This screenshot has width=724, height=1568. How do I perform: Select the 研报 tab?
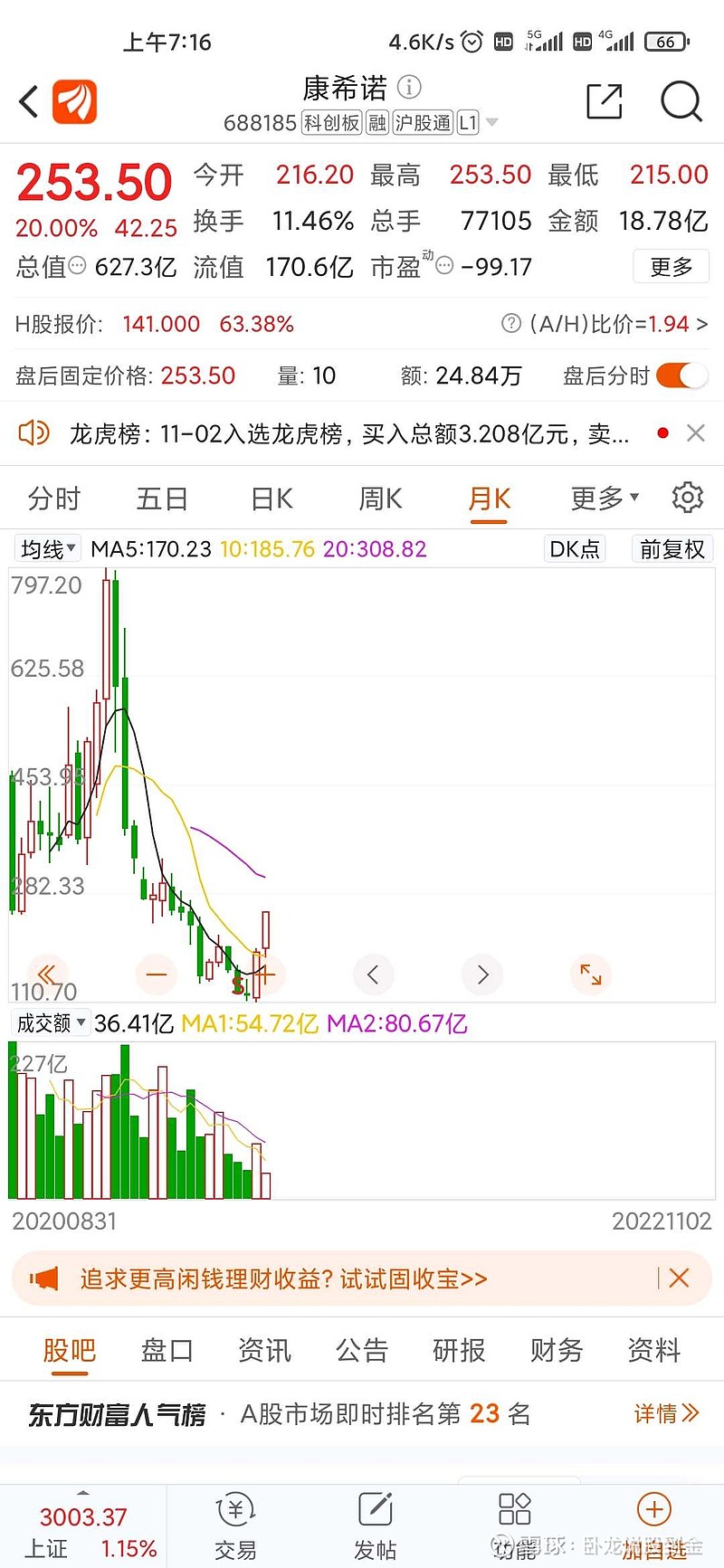(x=458, y=1350)
